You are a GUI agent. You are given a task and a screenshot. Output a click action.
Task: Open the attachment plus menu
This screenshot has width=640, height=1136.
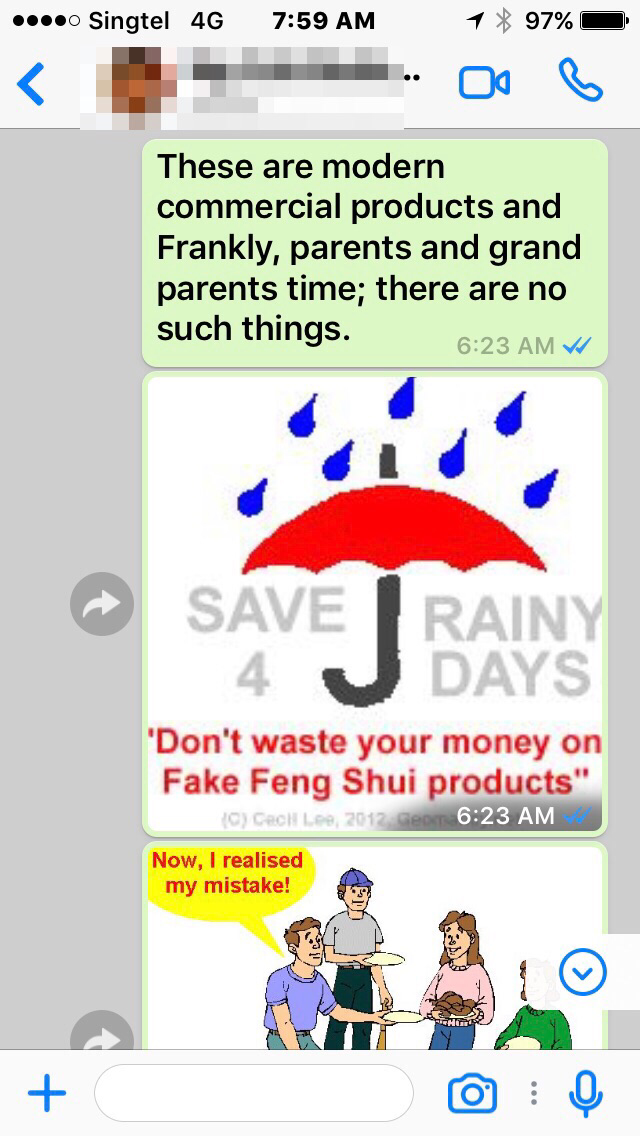[x=46, y=1093]
